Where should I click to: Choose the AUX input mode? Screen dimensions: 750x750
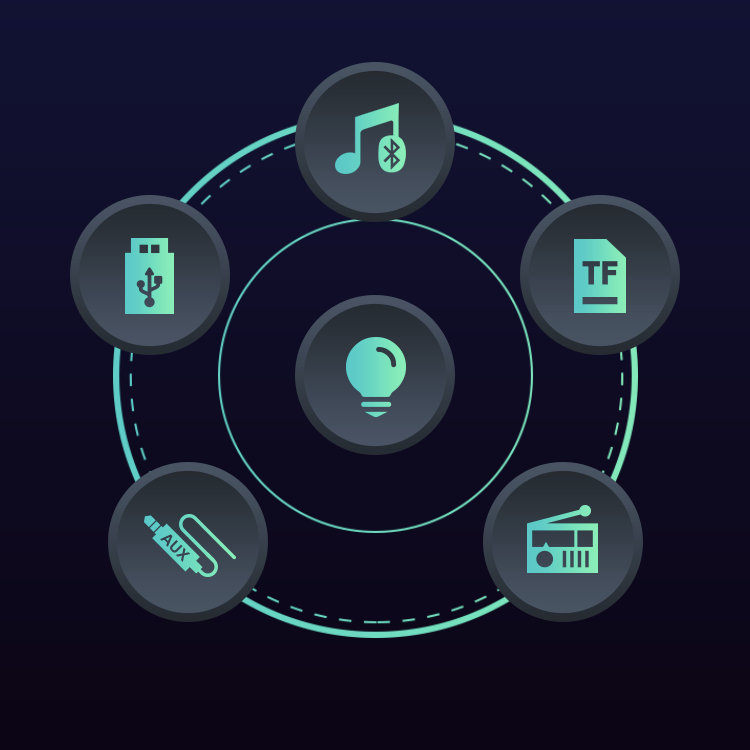188,542
